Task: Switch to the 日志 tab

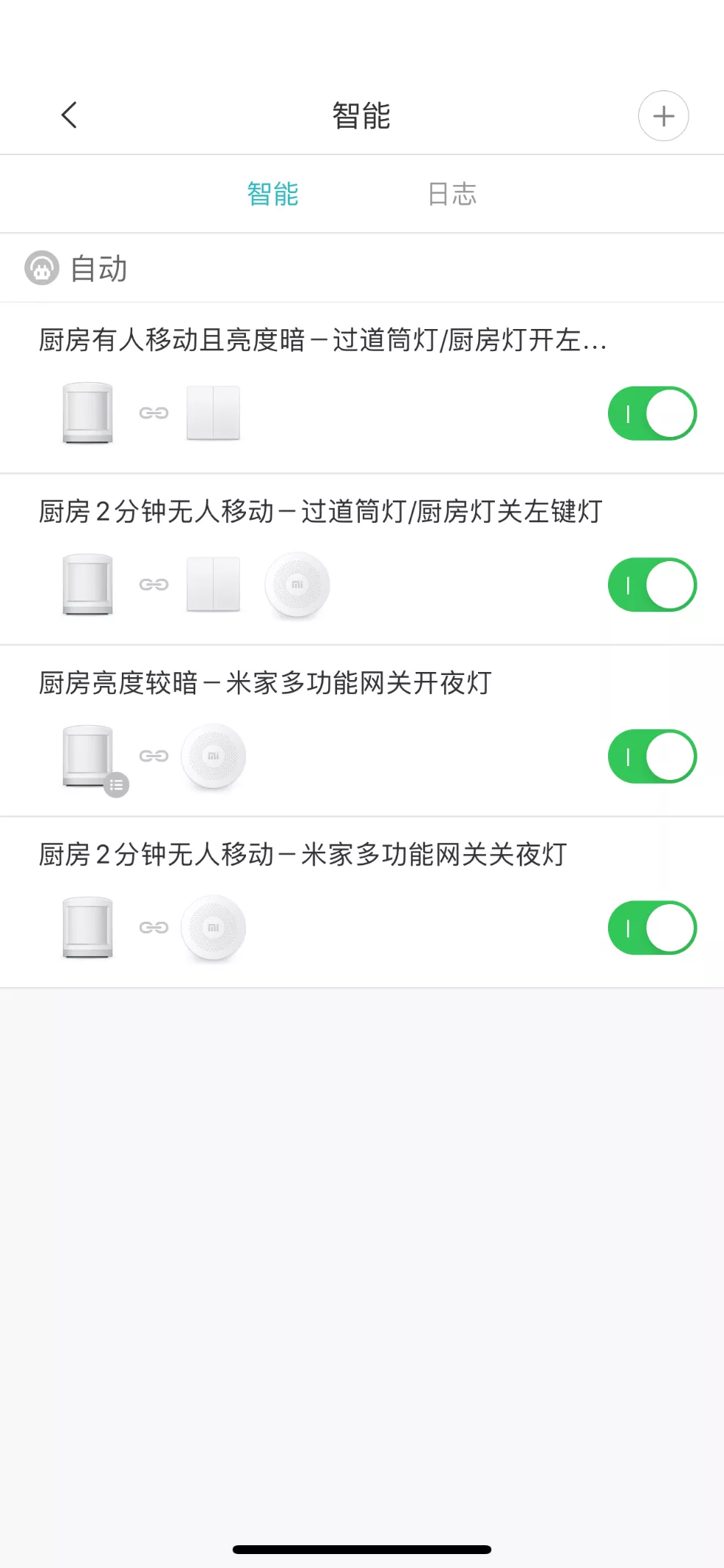Action: [452, 195]
